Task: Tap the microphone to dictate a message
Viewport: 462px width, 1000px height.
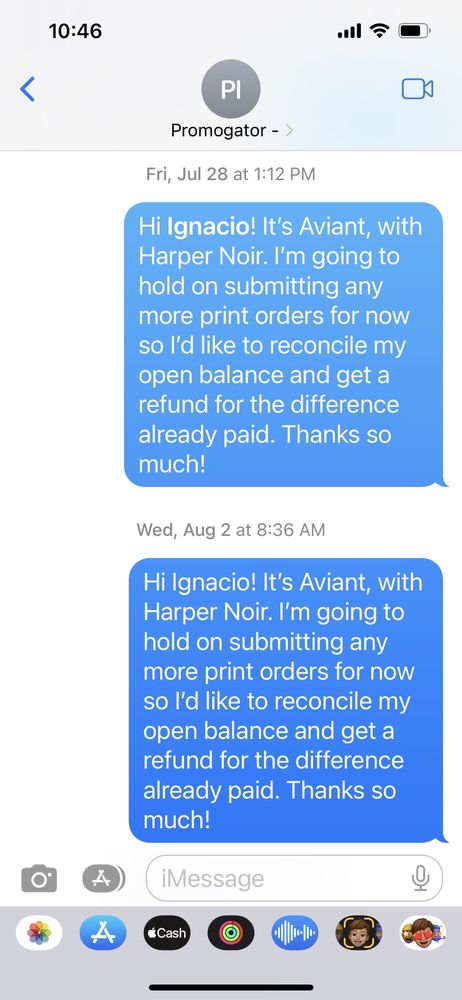Action: click(x=420, y=878)
